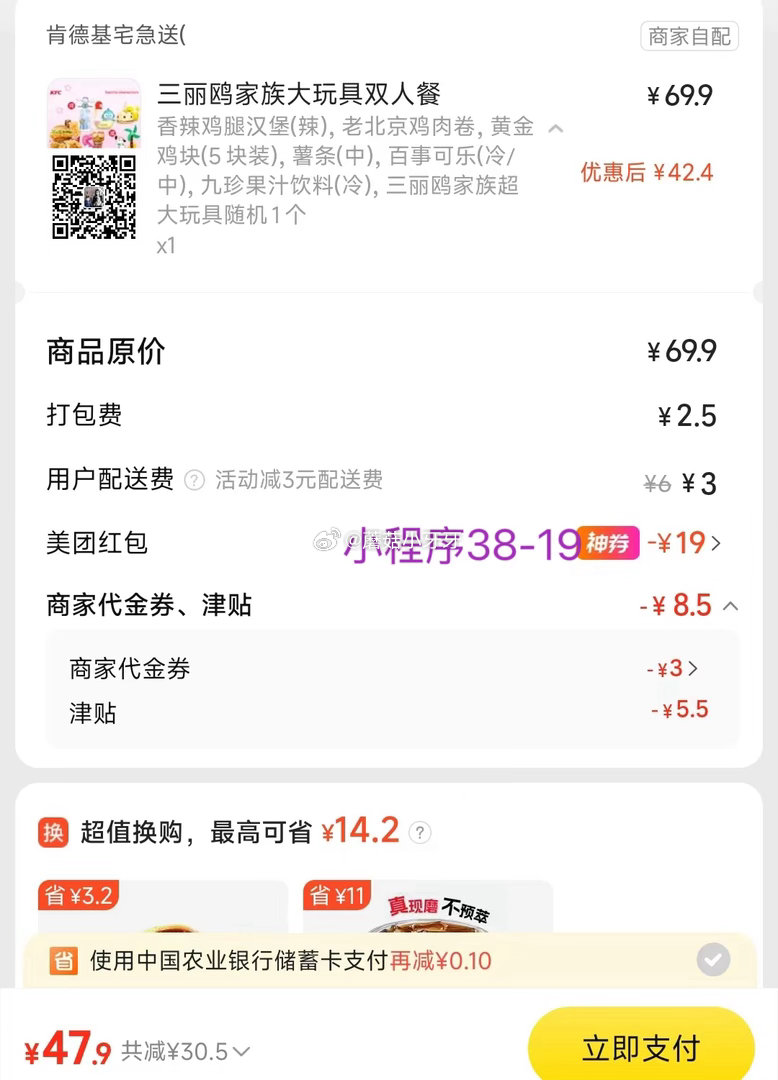Click the 商家自配 delivery tag
Viewport: 778px width, 1080px height.
[689, 34]
